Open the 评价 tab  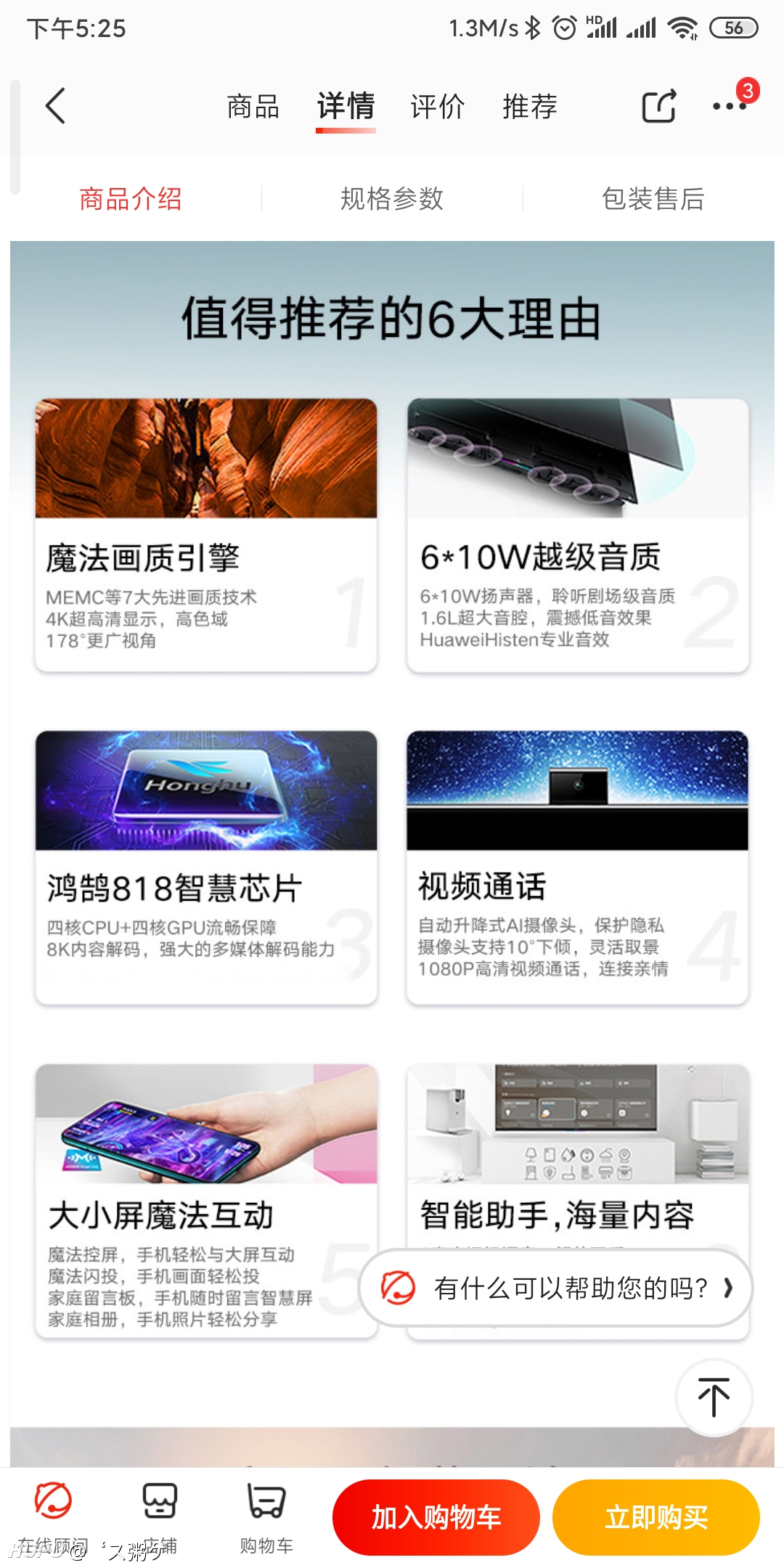pyautogui.click(x=437, y=107)
